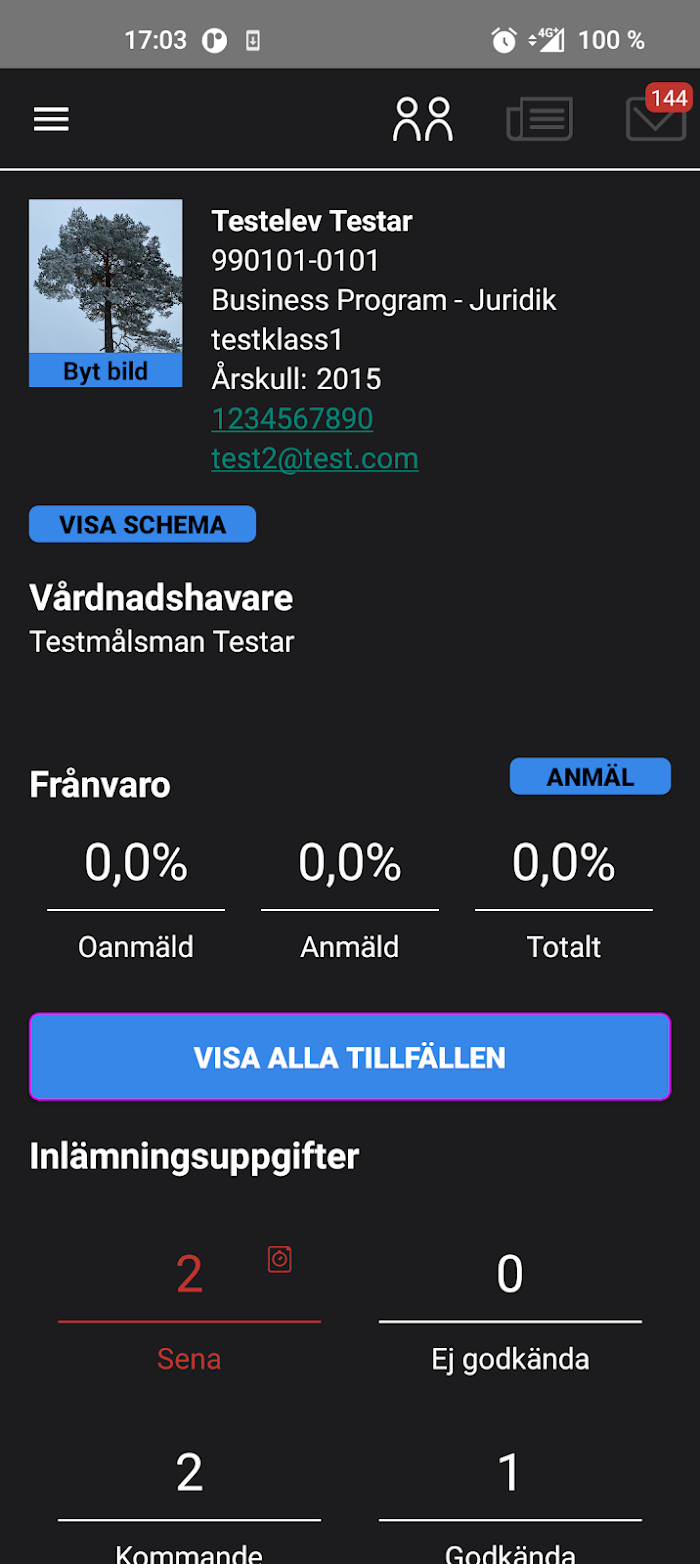Viewport: 700px width, 1564px height.
Task: Open the people icon in the top bar
Action: pos(423,119)
